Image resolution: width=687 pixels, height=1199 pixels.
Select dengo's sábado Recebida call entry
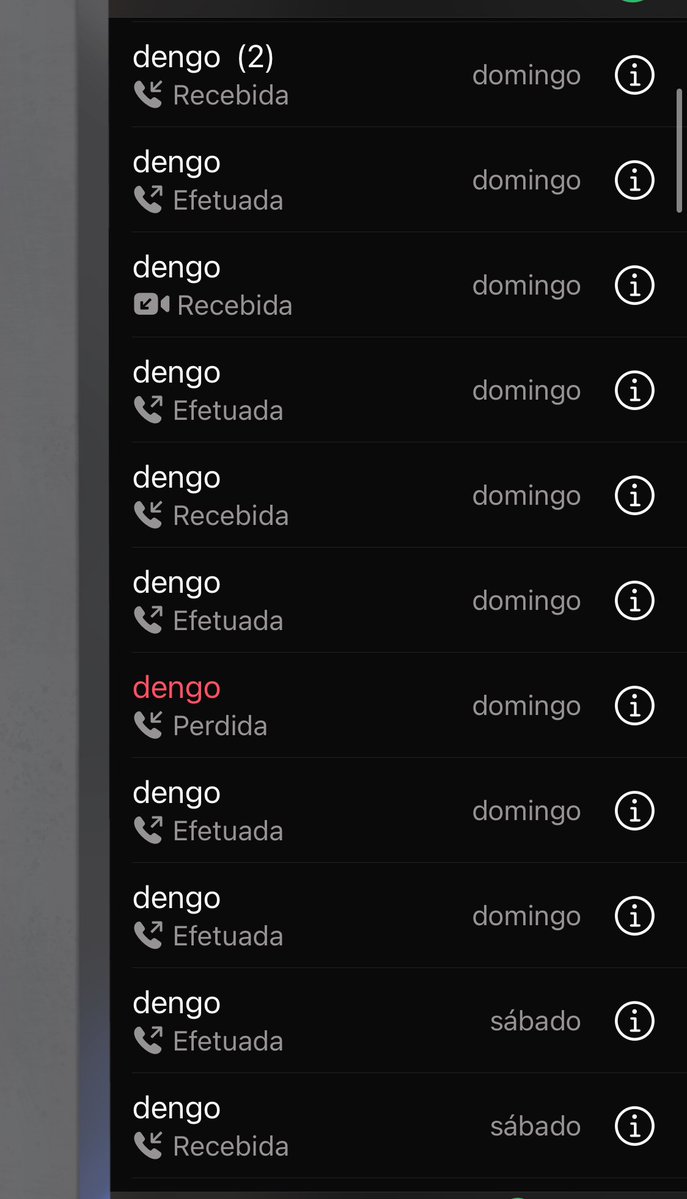click(360, 1126)
